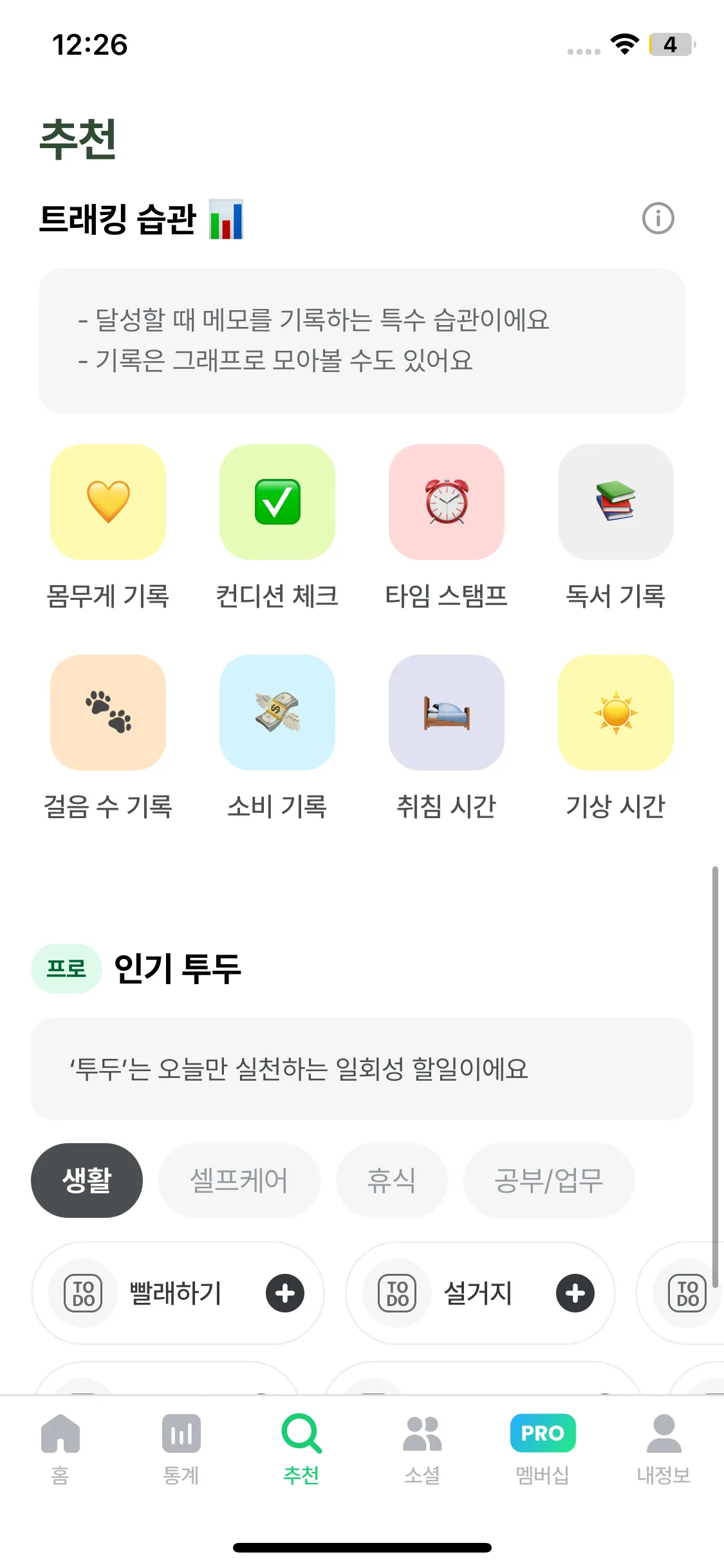Open the 독서 기록 habit
The height and width of the screenshot is (1568, 724).
(x=616, y=502)
